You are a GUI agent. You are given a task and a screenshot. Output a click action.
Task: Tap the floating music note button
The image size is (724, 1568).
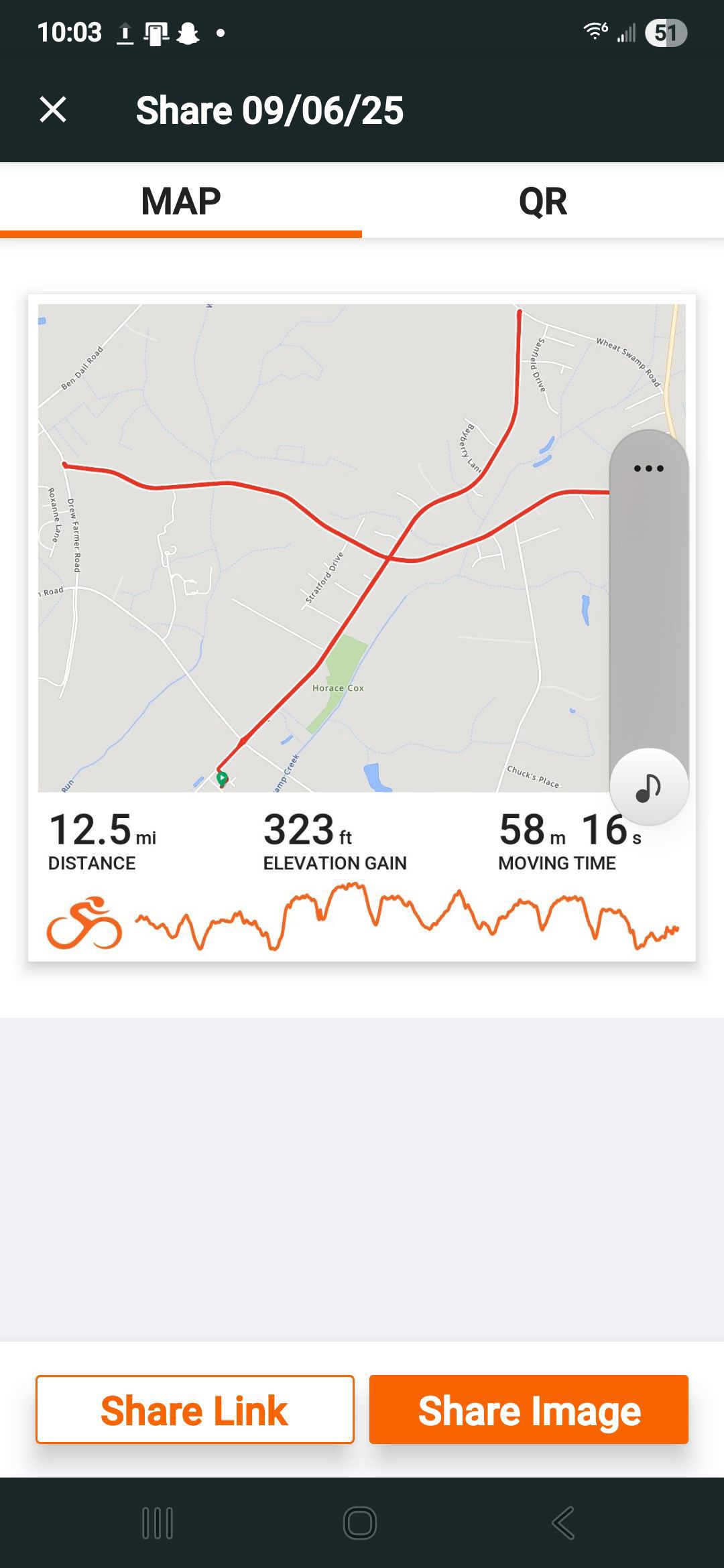tap(649, 787)
